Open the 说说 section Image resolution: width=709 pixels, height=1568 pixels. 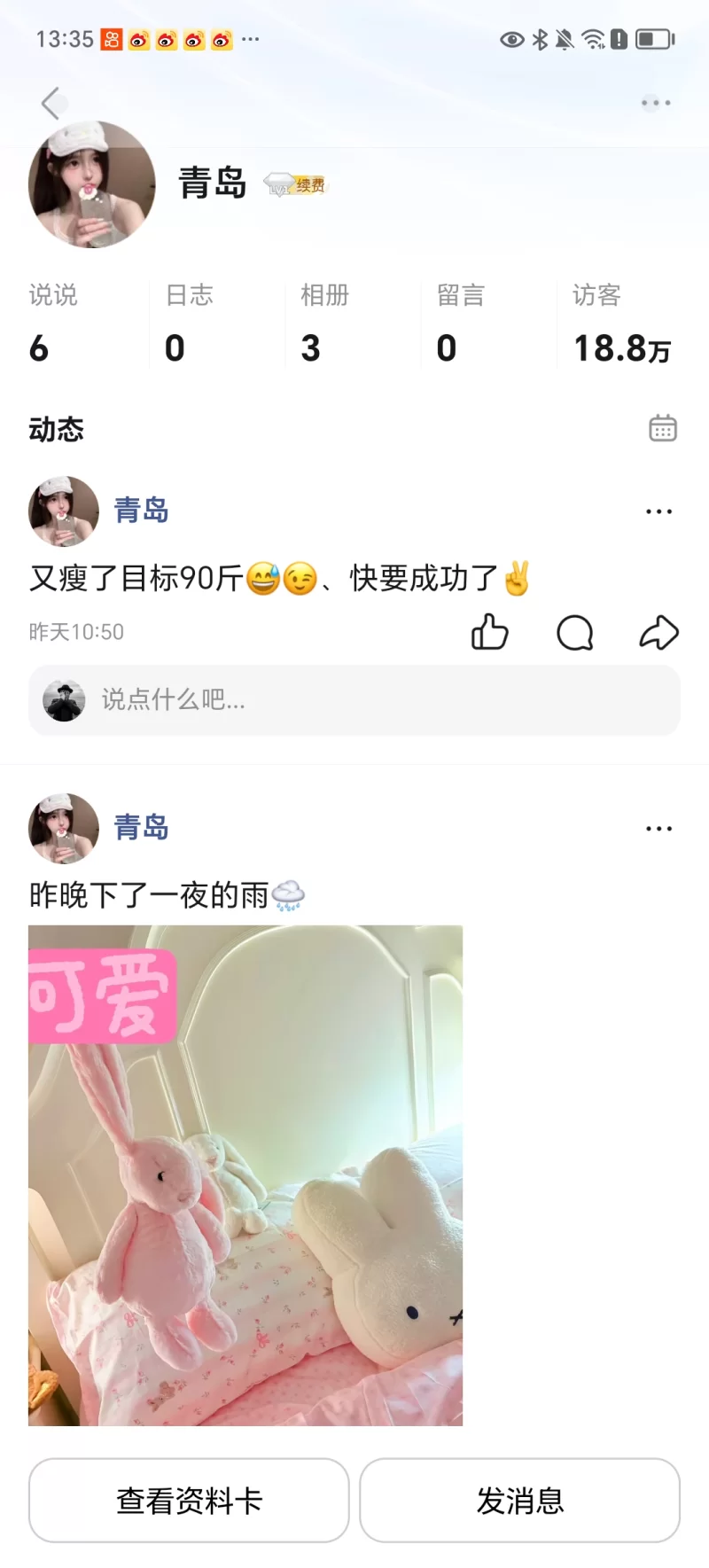tap(53, 324)
